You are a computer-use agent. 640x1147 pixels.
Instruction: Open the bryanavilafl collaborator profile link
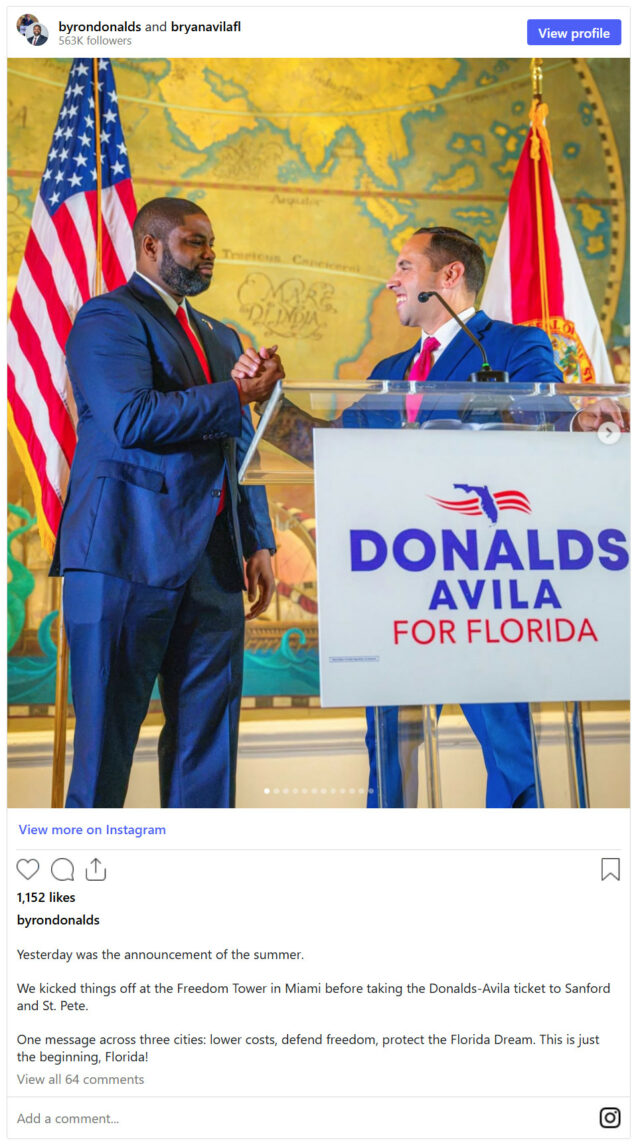tap(206, 26)
